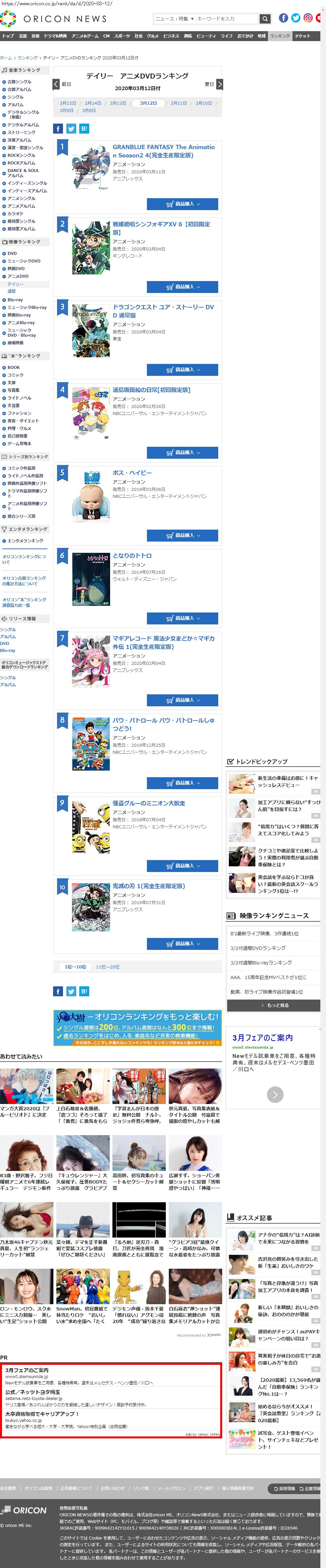
Task: Tap 商品購入 button for 鬼滅の刃 1
Action: 182,944
